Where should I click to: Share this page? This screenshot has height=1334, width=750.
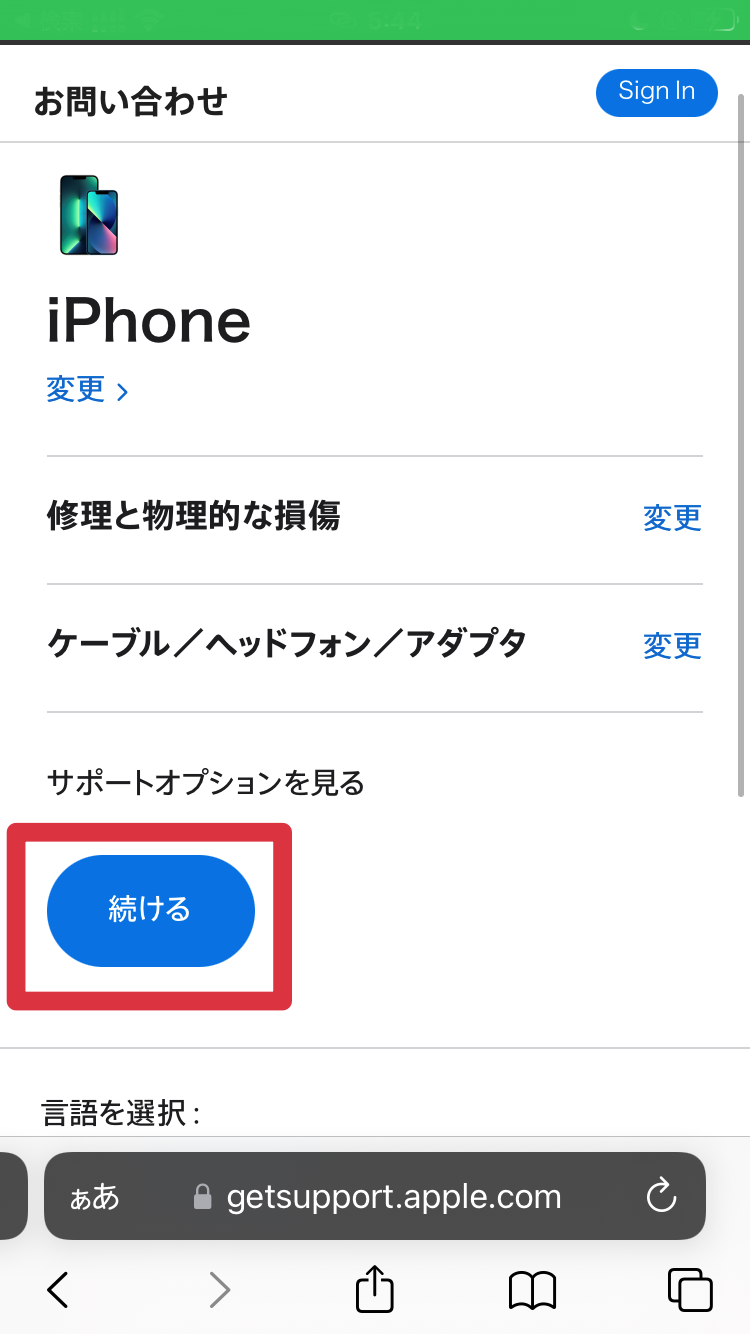(x=375, y=1287)
